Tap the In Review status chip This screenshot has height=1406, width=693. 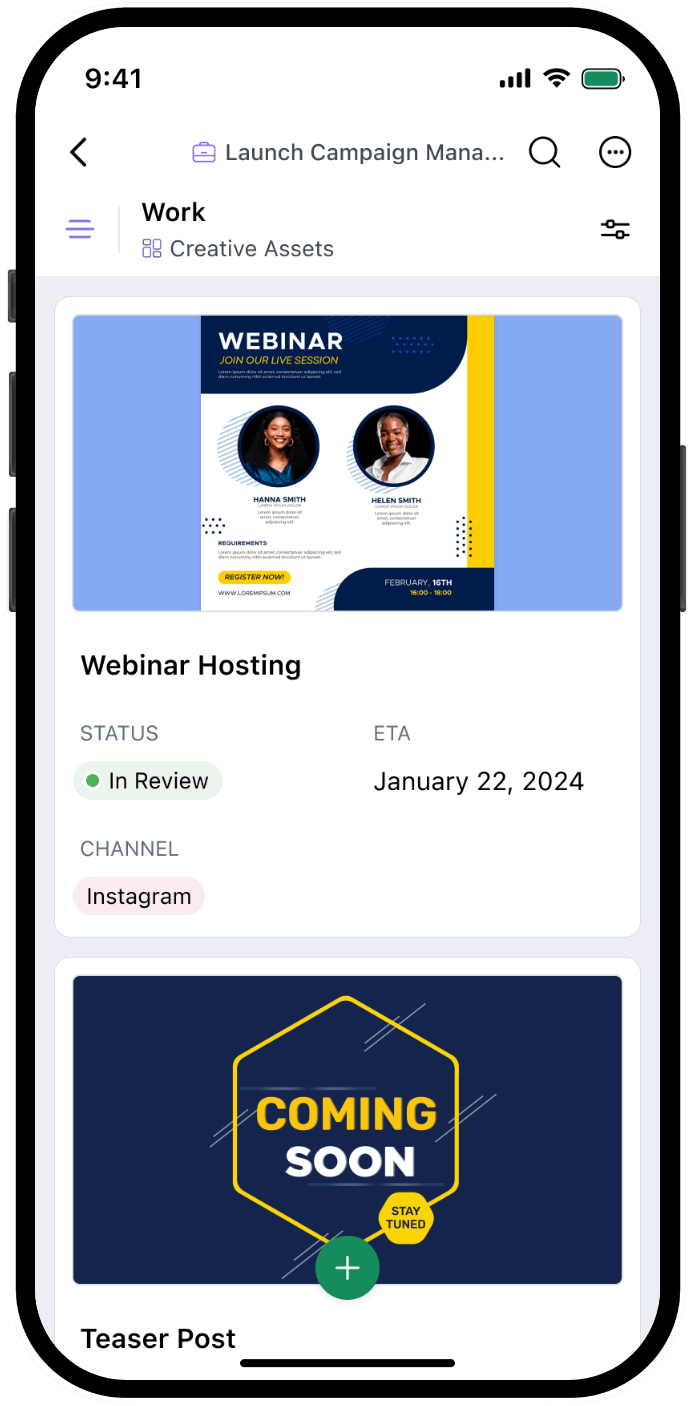pos(148,781)
